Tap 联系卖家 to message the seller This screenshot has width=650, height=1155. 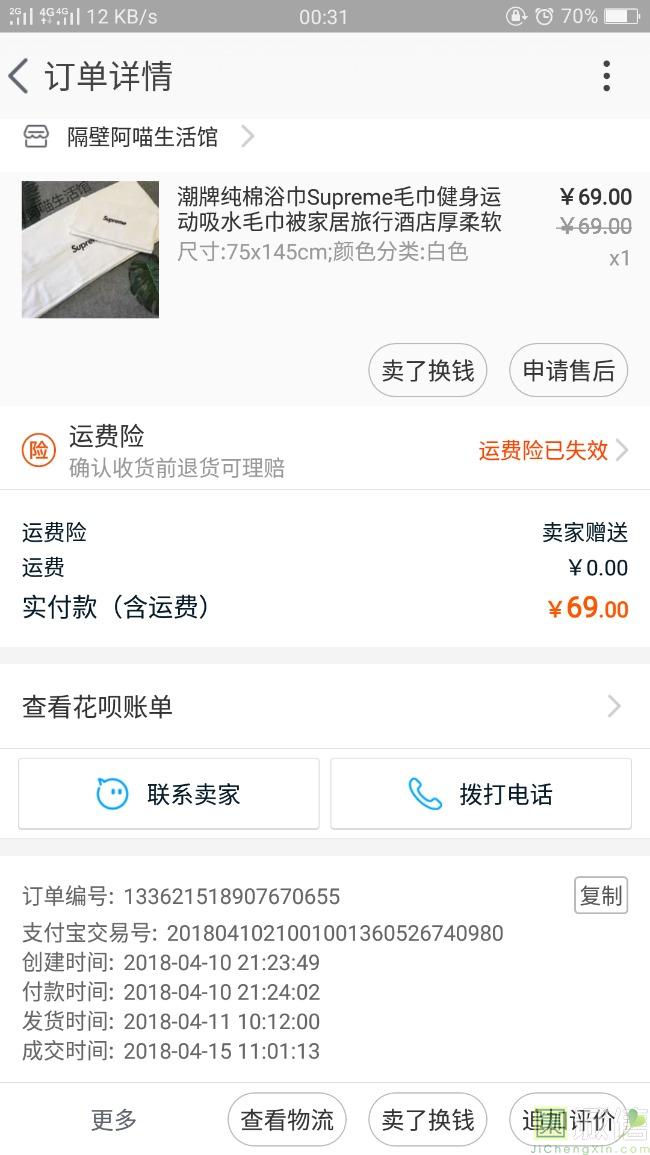[169, 794]
